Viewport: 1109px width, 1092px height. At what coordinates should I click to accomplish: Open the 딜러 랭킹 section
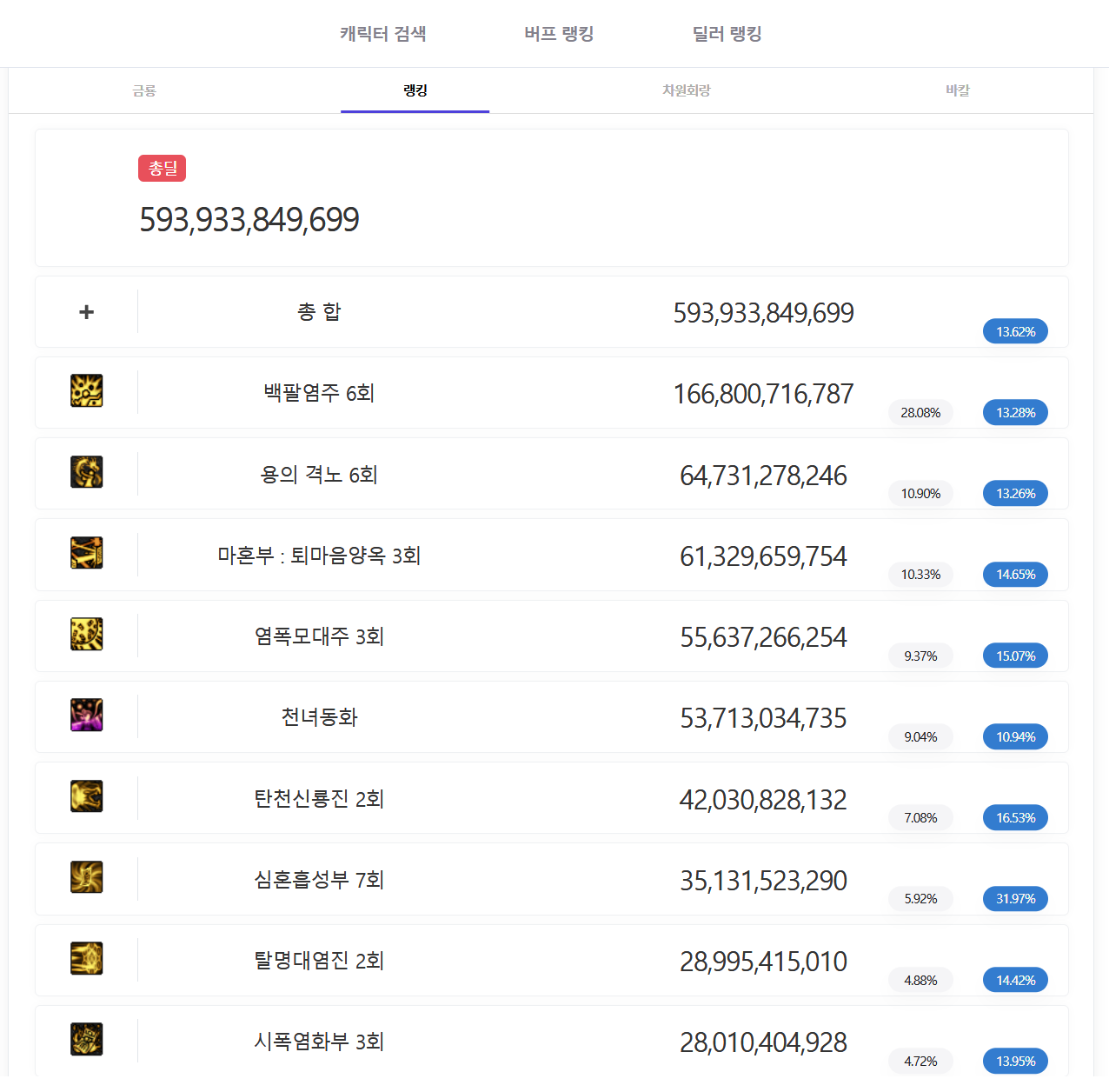point(727,34)
